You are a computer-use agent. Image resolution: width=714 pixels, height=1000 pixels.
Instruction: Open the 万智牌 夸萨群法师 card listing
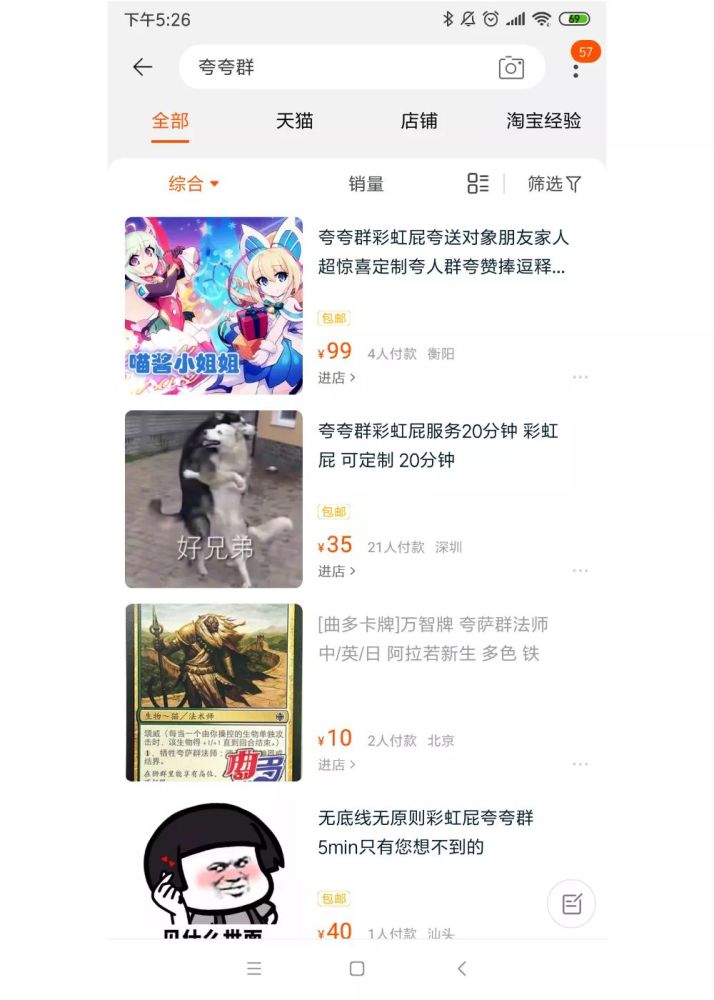(433, 639)
